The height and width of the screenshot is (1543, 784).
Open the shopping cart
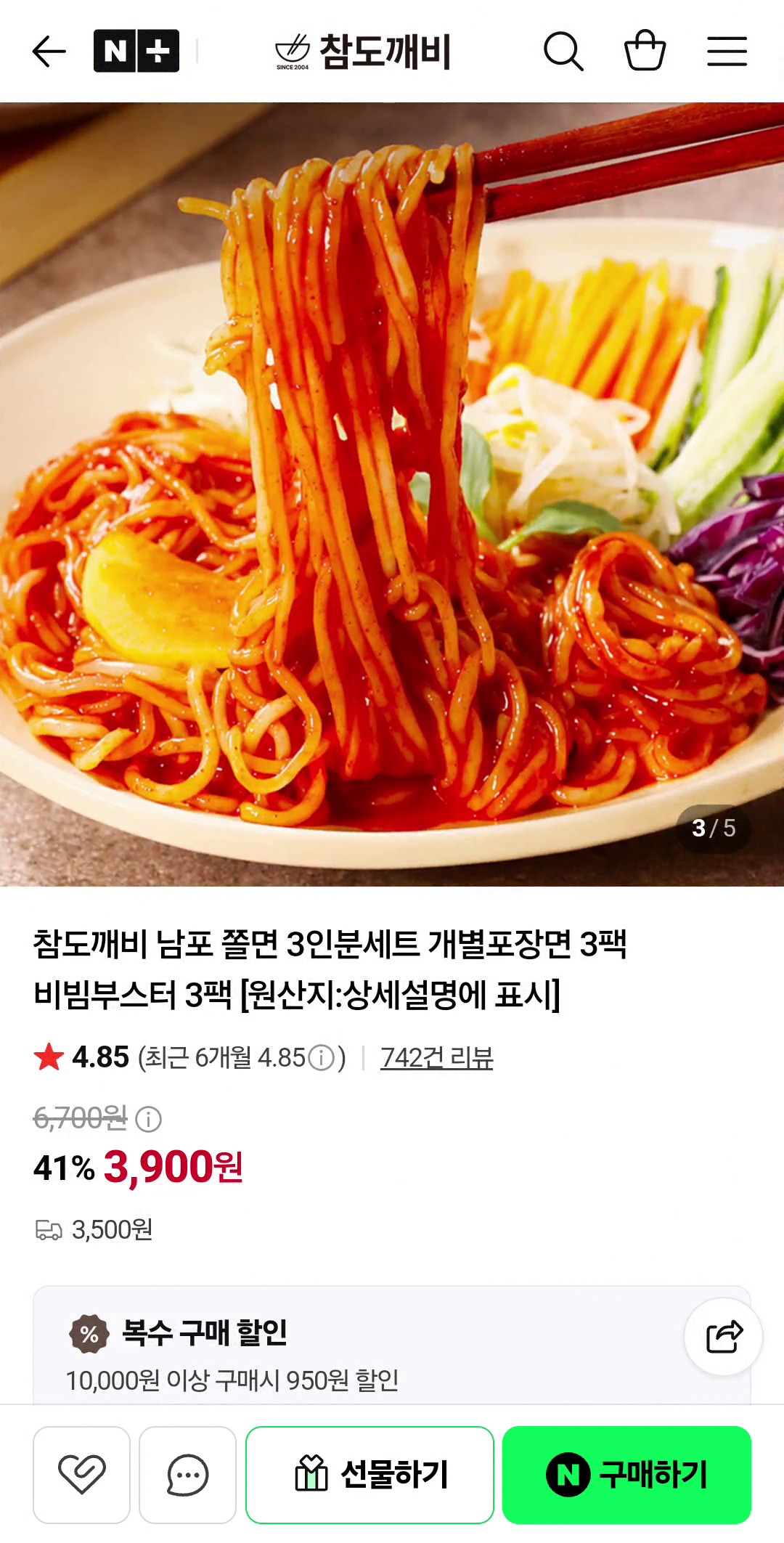[645, 50]
